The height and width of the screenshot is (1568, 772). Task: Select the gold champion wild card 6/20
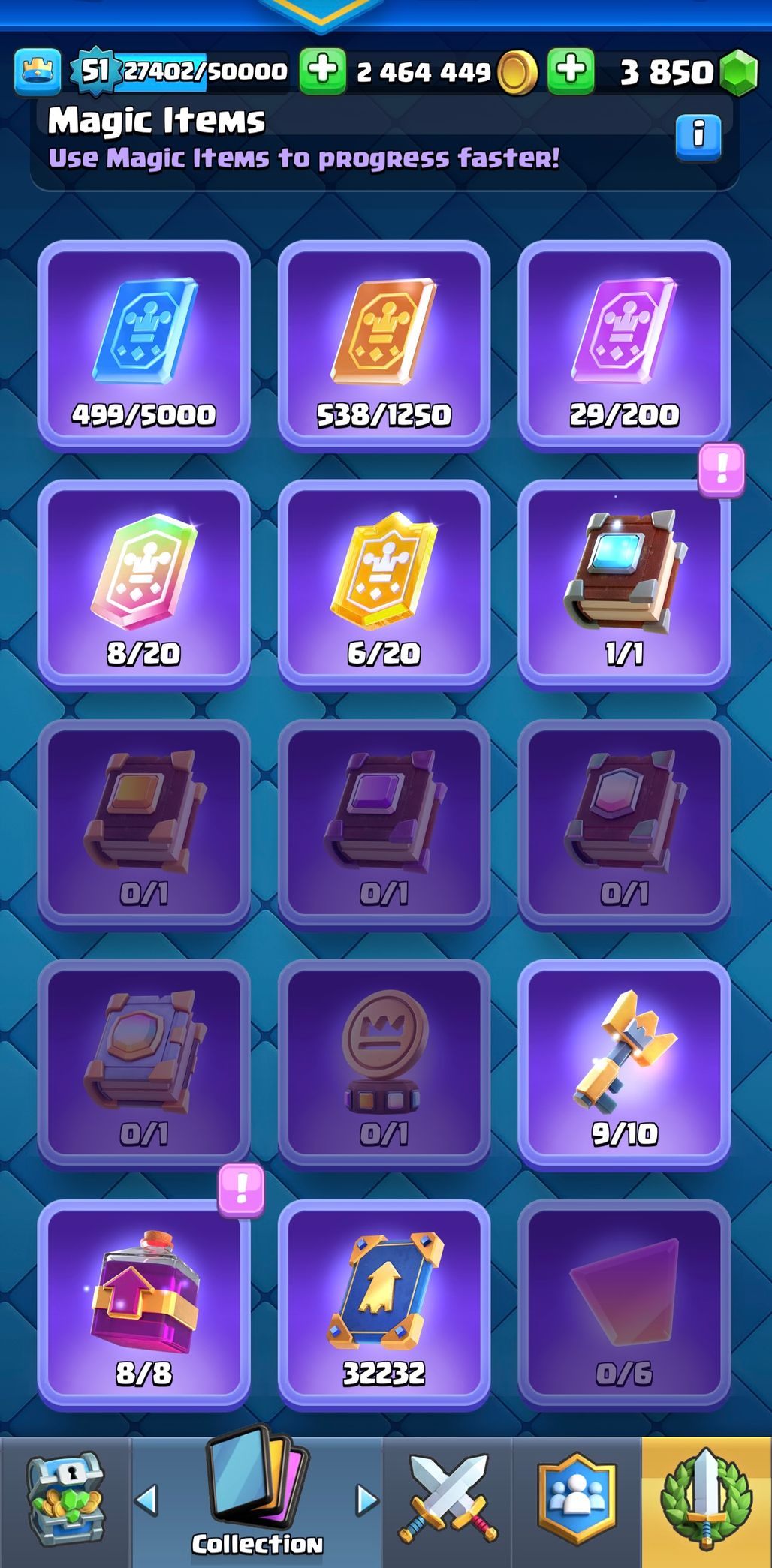coord(384,585)
